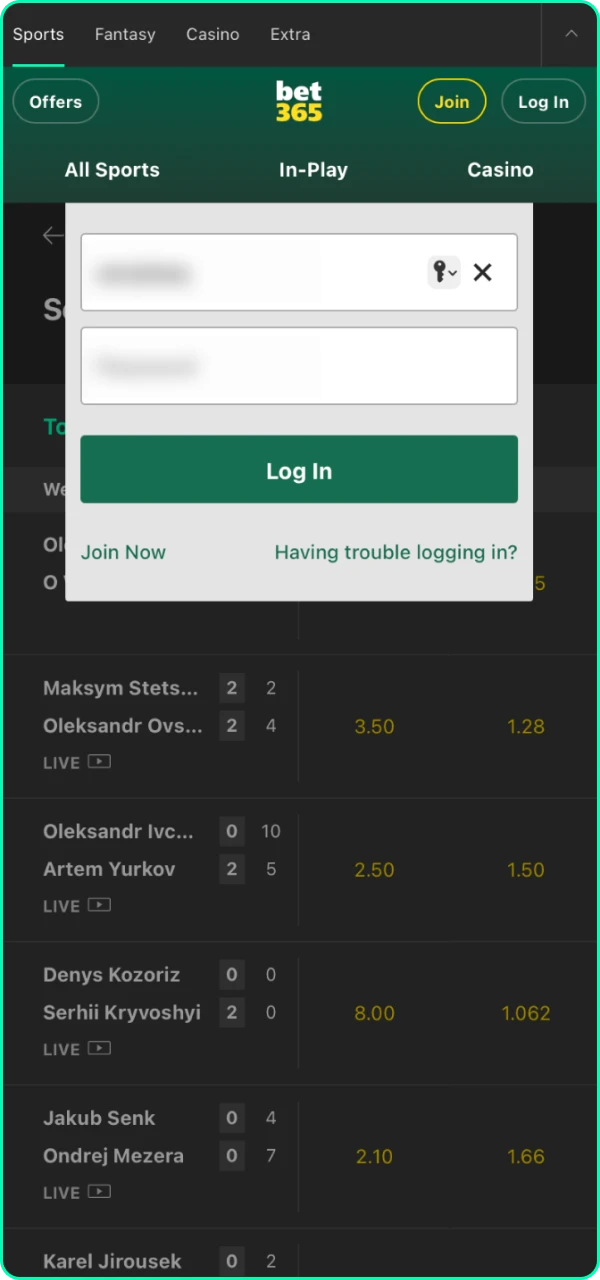The image size is (600, 1280).
Task: Open the In-Play section
Action: (313, 170)
